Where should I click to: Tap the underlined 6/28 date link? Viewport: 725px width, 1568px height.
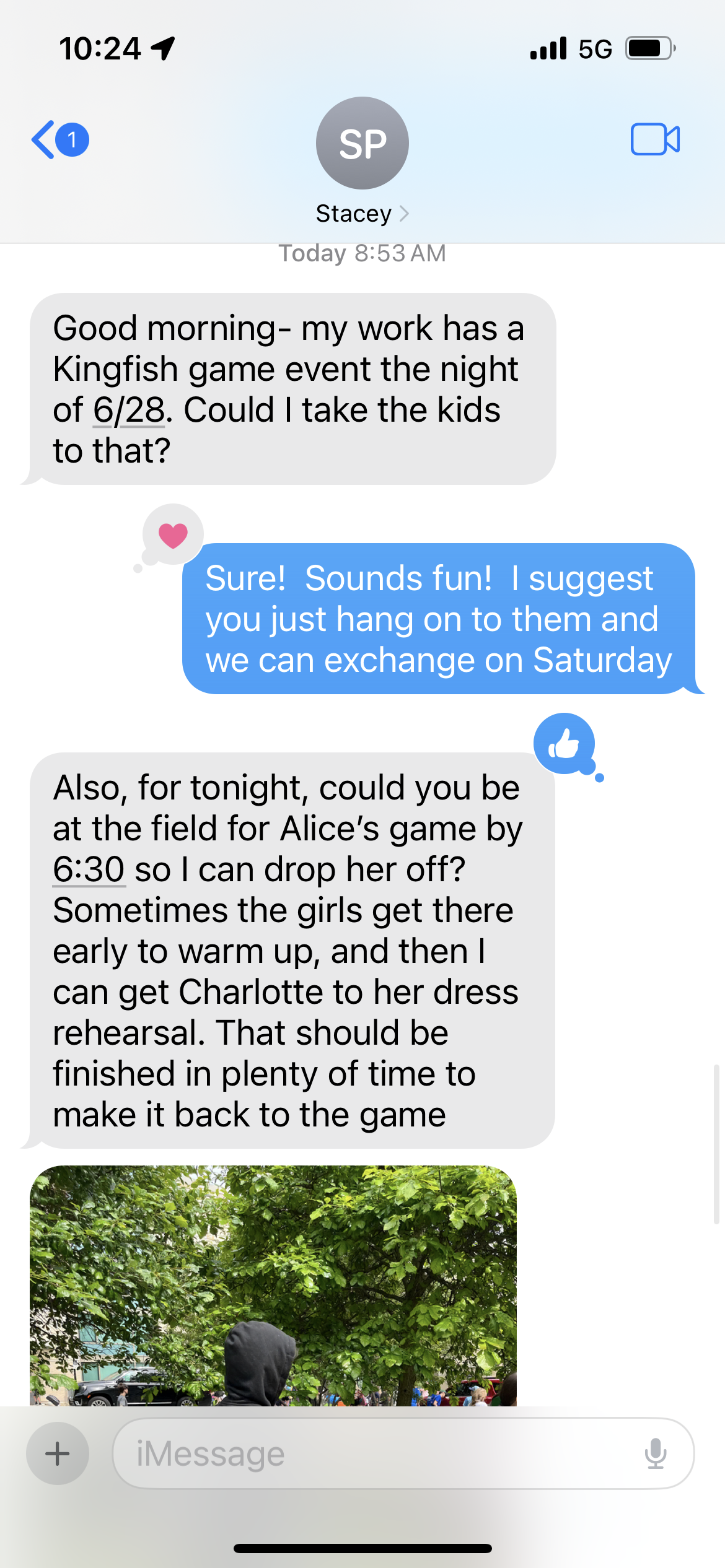(x=129, y=411)
